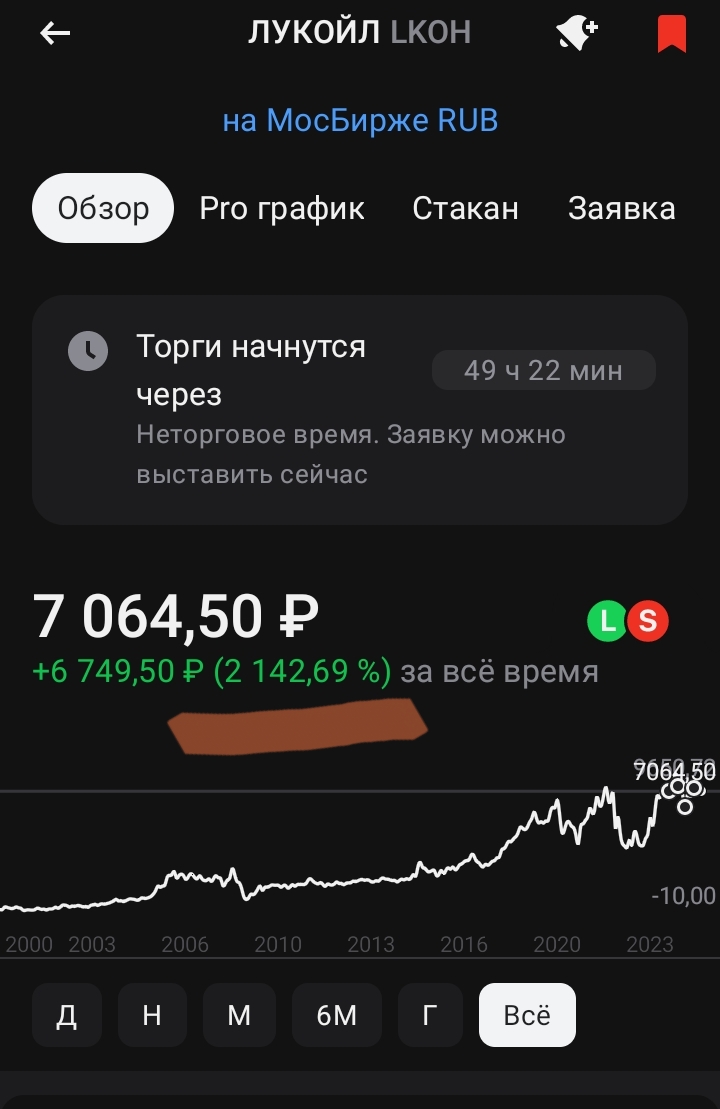Viewport: 720px width, 1109px height.
Task: Tap the green L badge
Action: 606,621
